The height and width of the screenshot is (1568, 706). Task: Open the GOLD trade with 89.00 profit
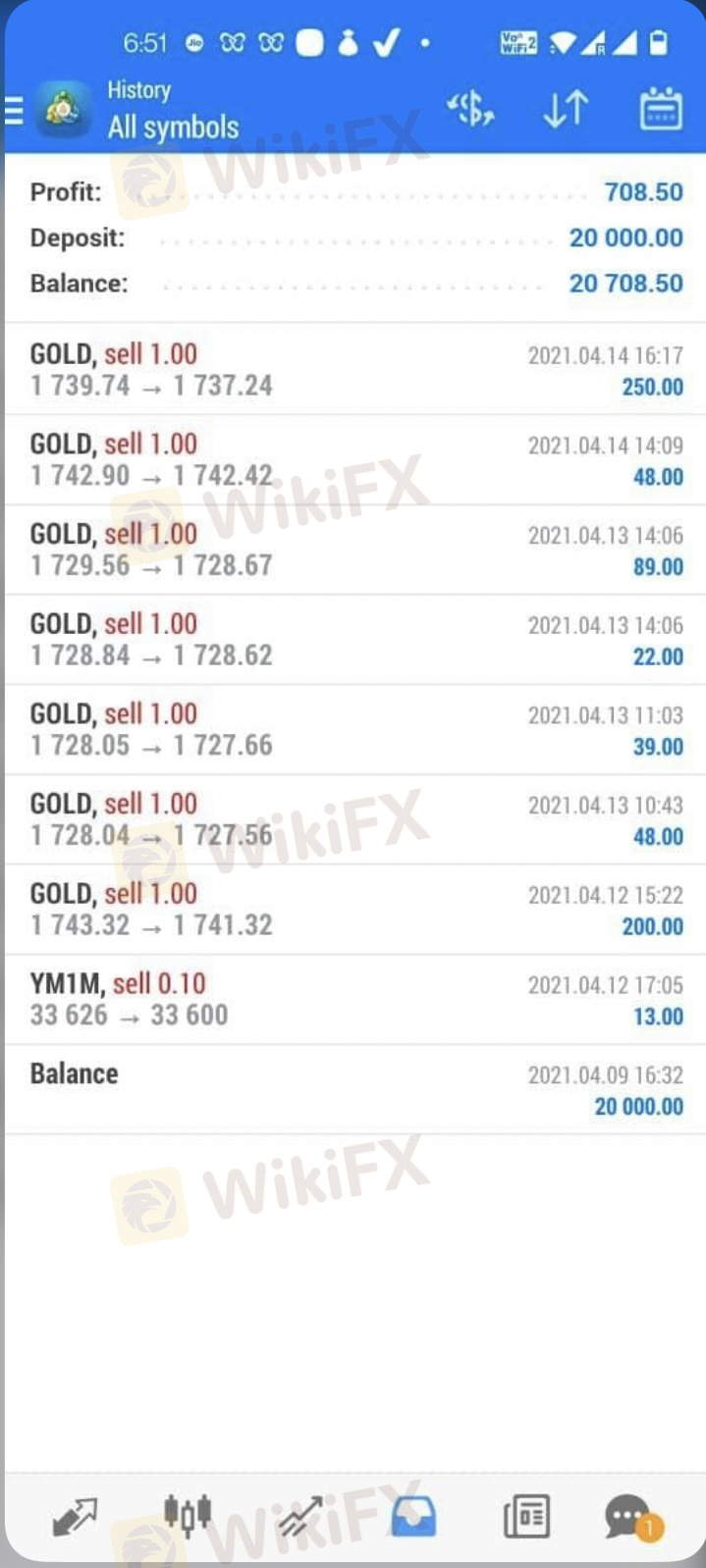[x=353, y=550]
